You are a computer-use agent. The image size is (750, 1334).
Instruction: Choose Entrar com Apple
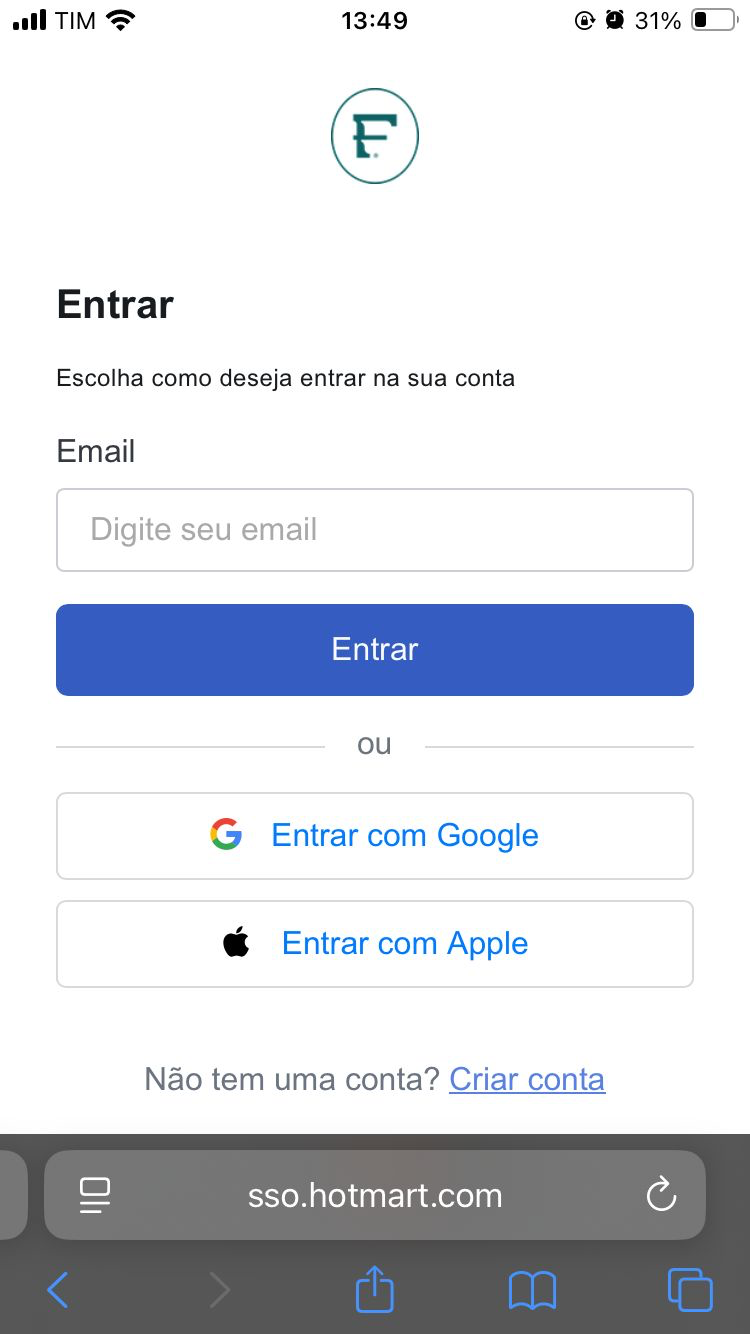[374, 944]
